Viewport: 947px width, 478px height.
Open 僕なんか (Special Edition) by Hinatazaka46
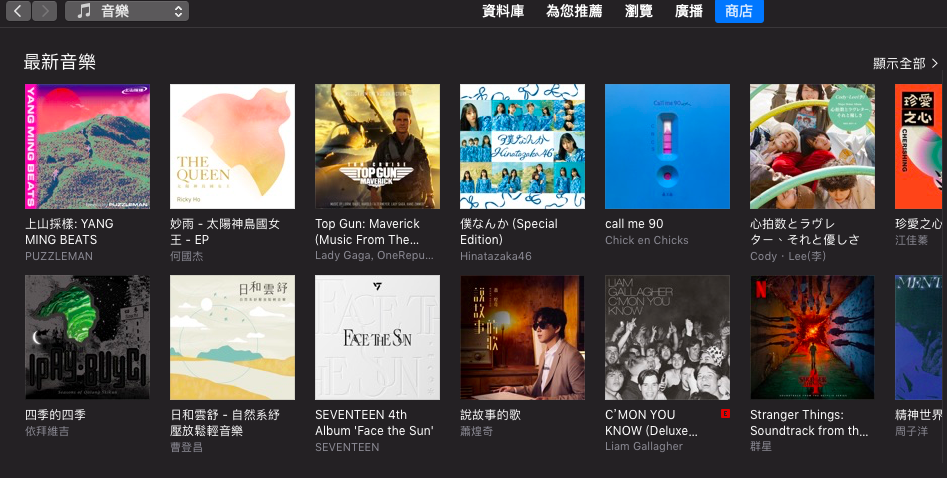click(x=522, y=146)
